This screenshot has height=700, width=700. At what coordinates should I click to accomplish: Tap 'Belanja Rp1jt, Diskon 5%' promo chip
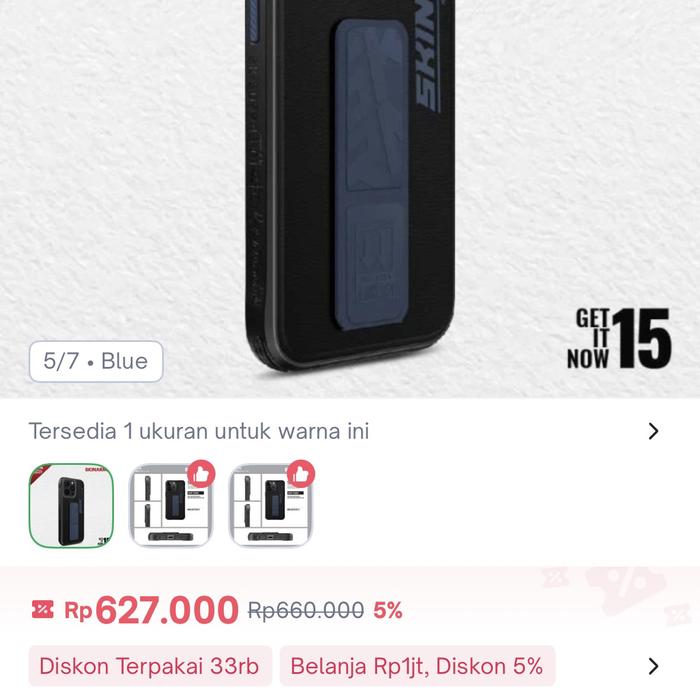(x=417, y=666)
